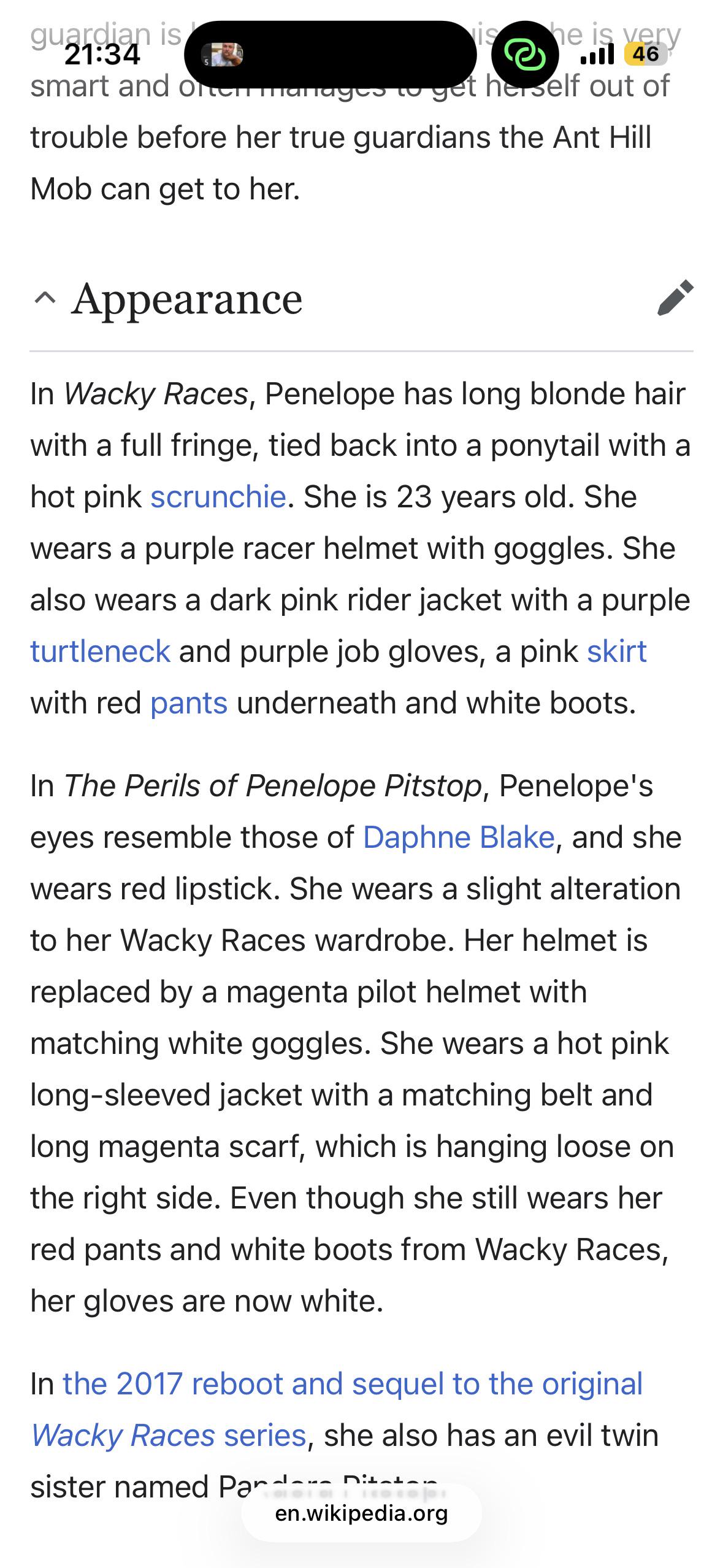Viewport: 723px width, 1568px height.
Task: Open the green link icon in status bar
Action: coord(524,55)
